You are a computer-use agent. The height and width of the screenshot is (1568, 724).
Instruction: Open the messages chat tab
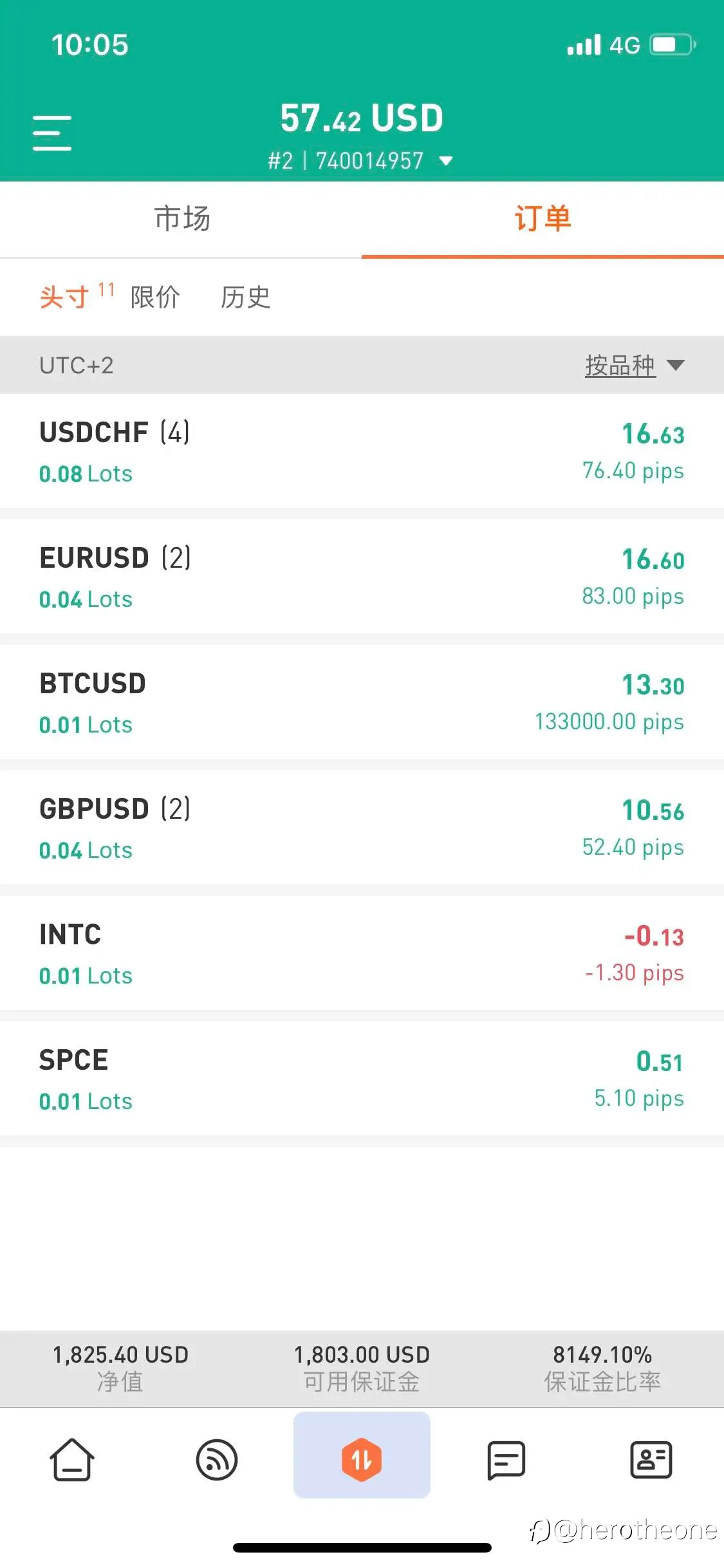tap(506, 1460)
